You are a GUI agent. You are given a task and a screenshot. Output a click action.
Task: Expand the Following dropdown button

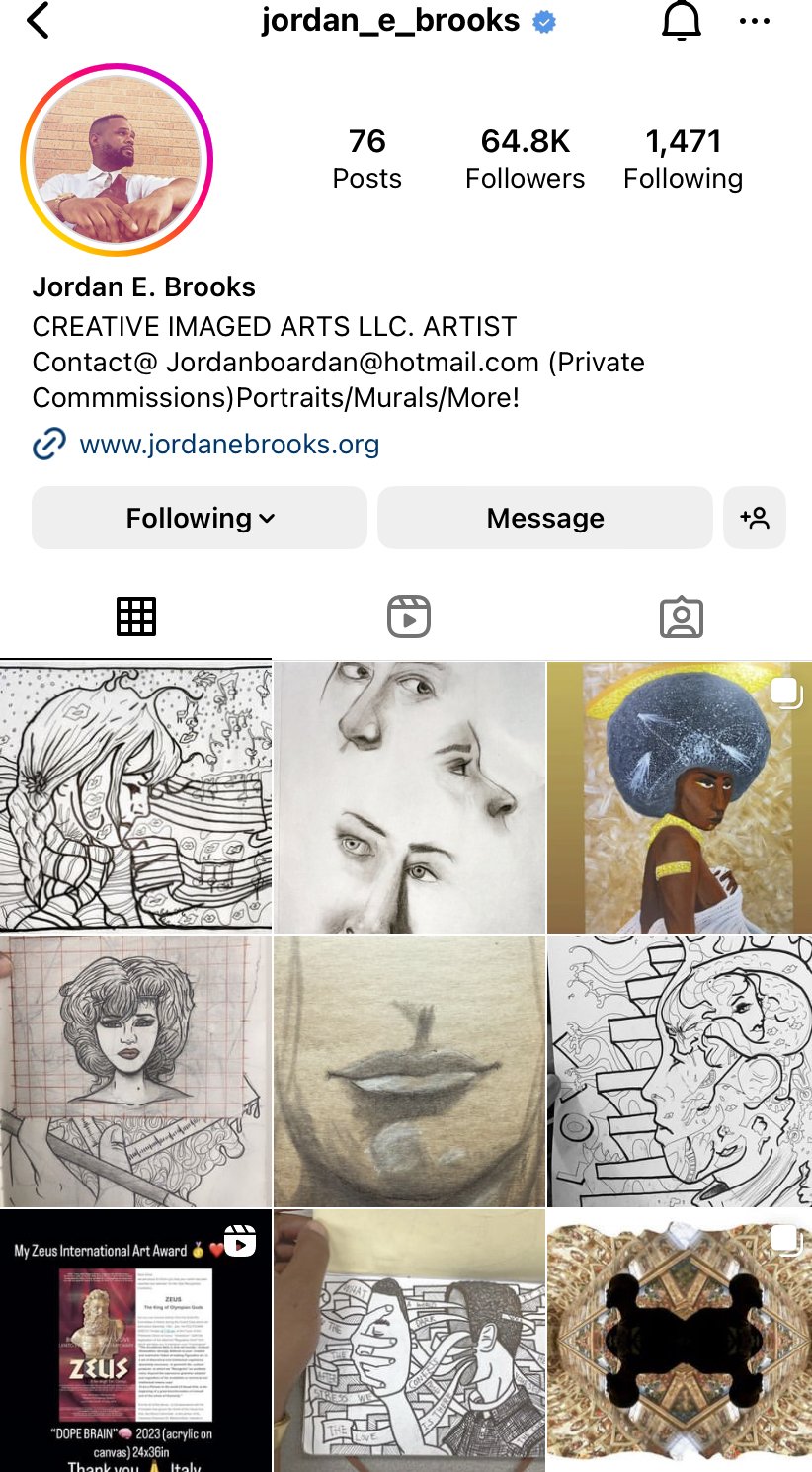click(x=200, y=518)
